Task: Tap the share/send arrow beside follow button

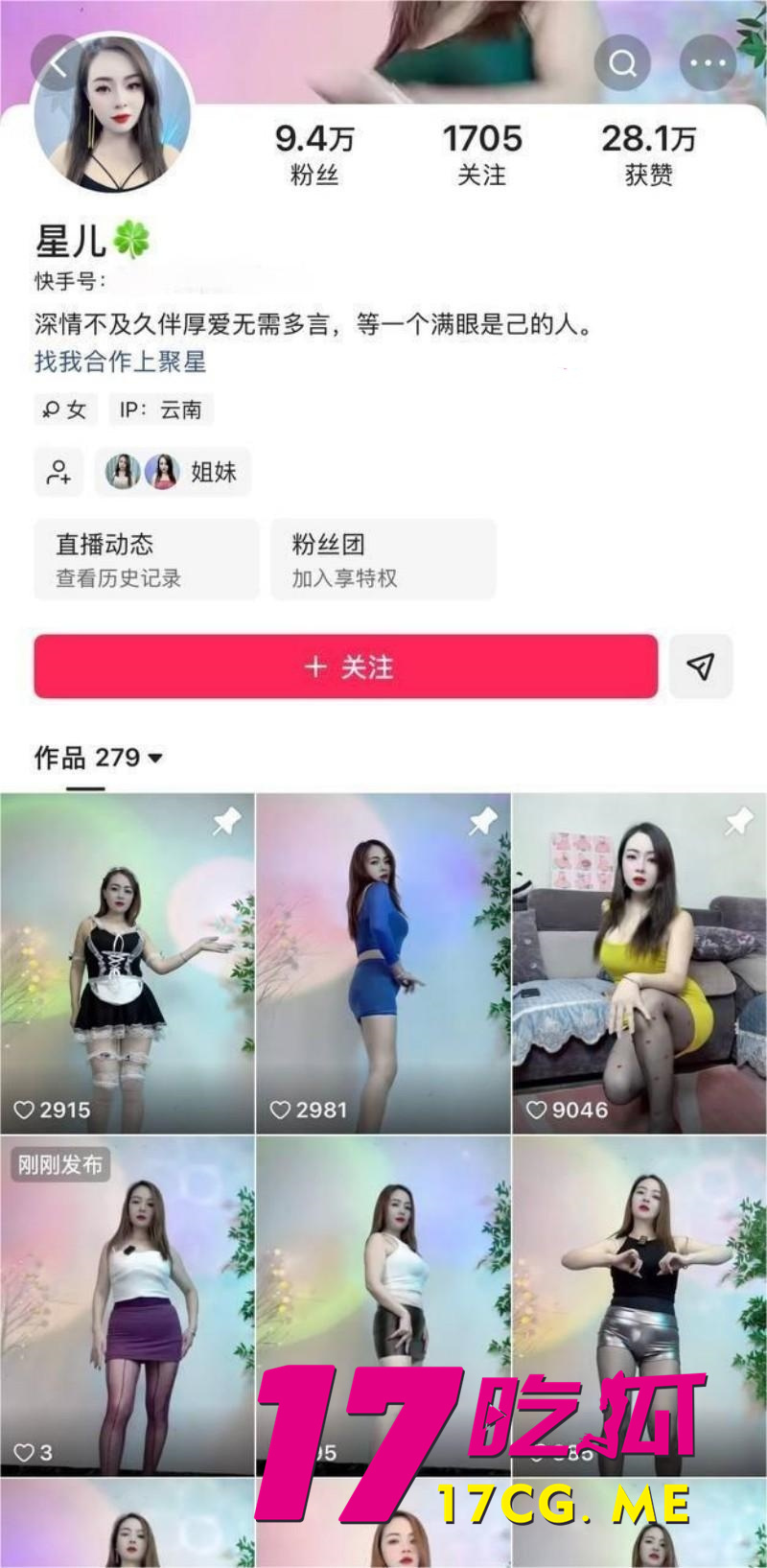Action: pos(701,667)
